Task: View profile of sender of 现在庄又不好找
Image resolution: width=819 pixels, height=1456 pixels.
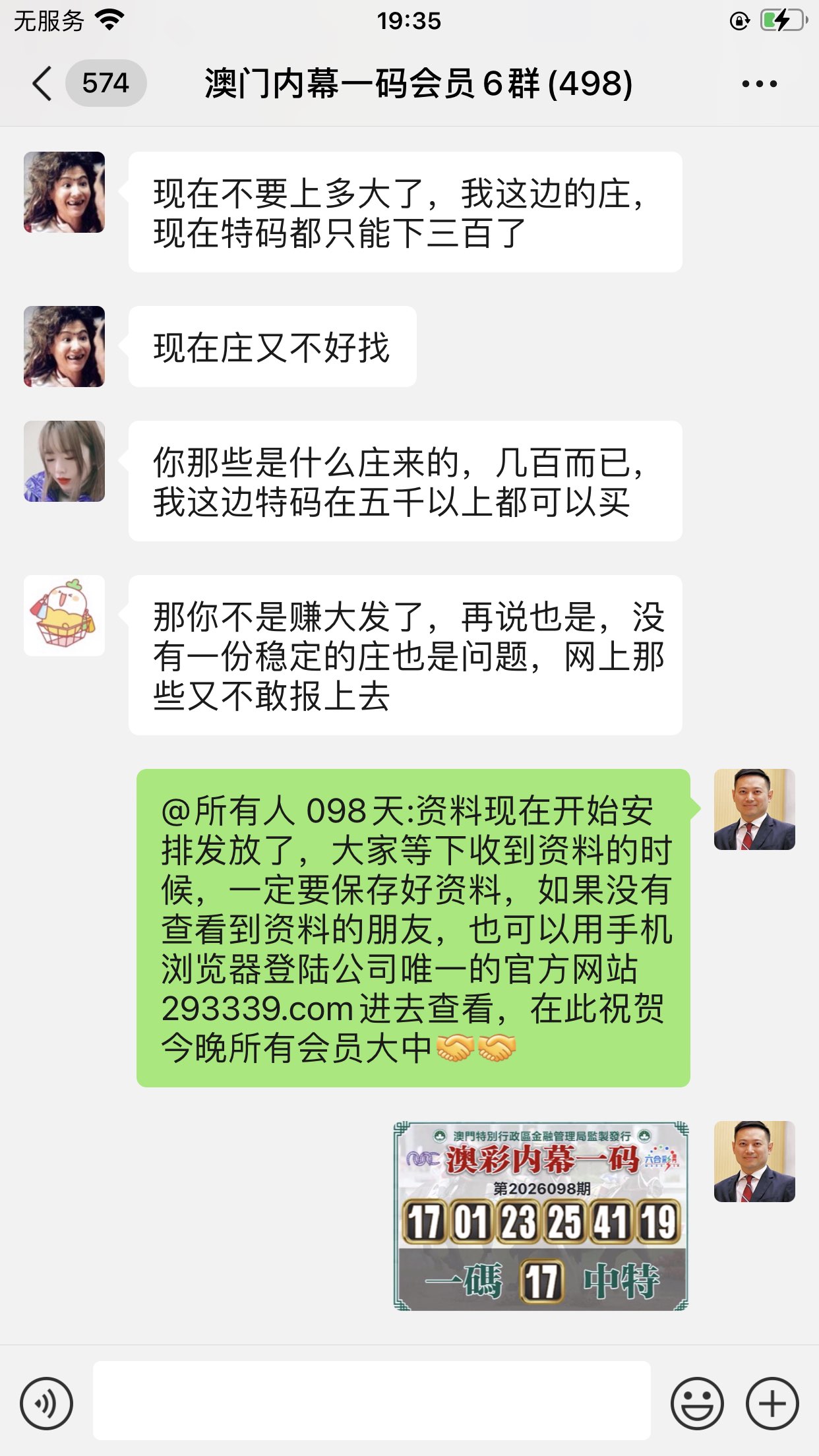Action: (x=64, y=346)
